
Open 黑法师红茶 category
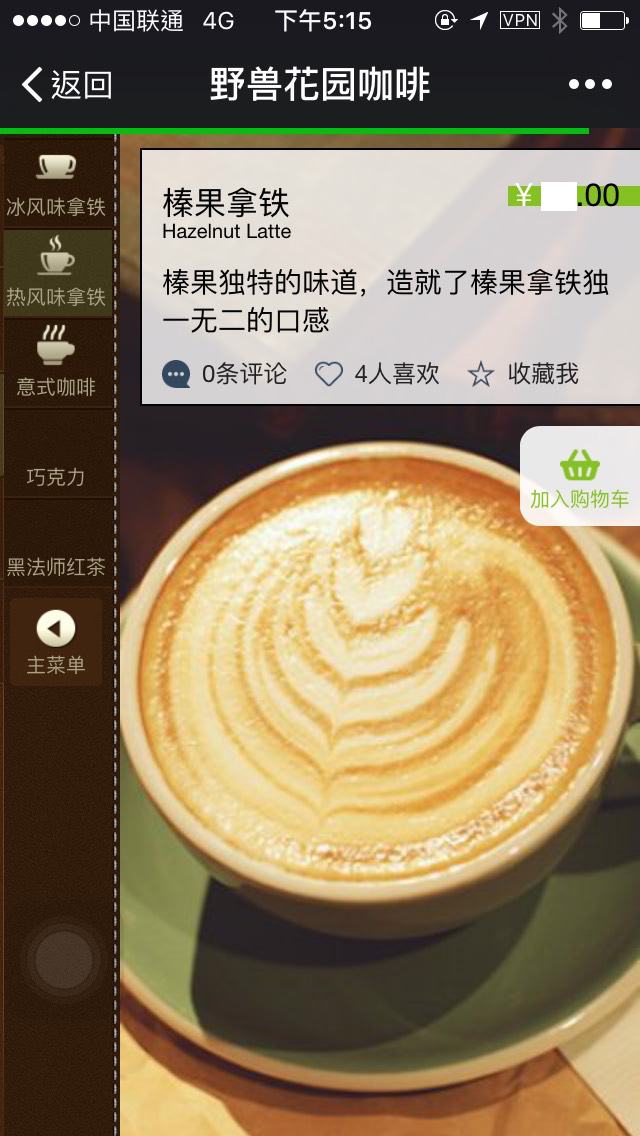pos(56,567)
